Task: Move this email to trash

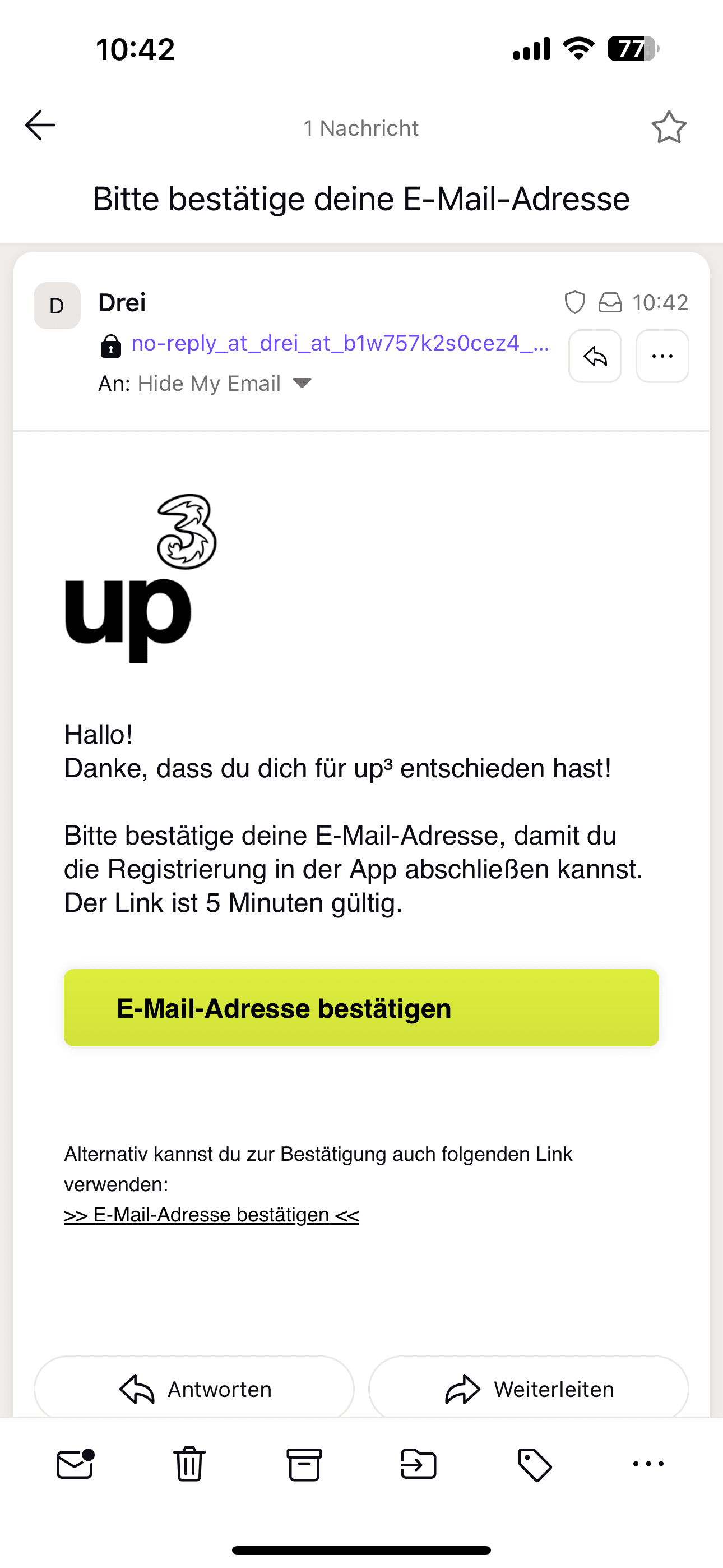Action: point(189,1464)
